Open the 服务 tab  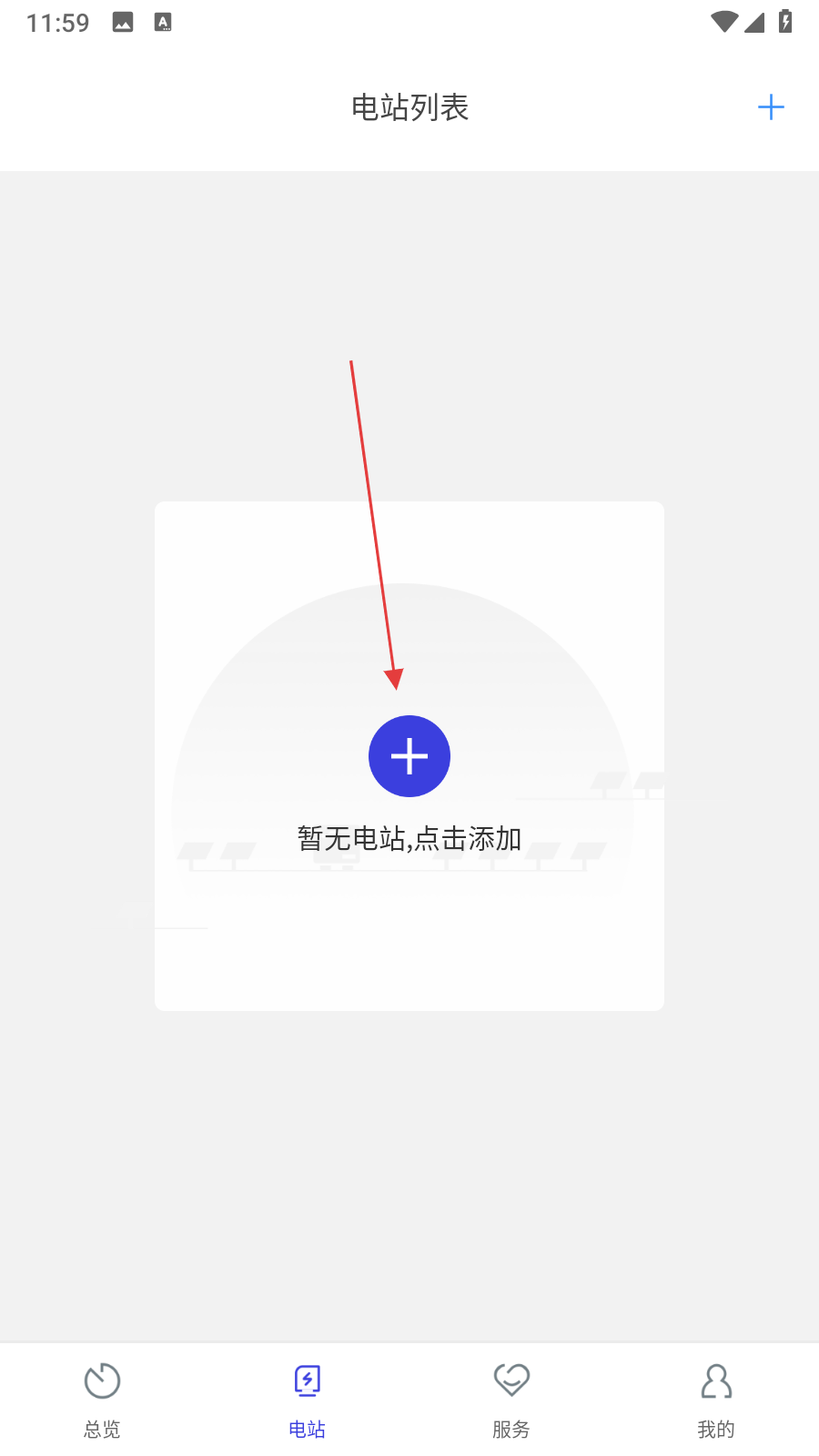[x=511, y=1400]
